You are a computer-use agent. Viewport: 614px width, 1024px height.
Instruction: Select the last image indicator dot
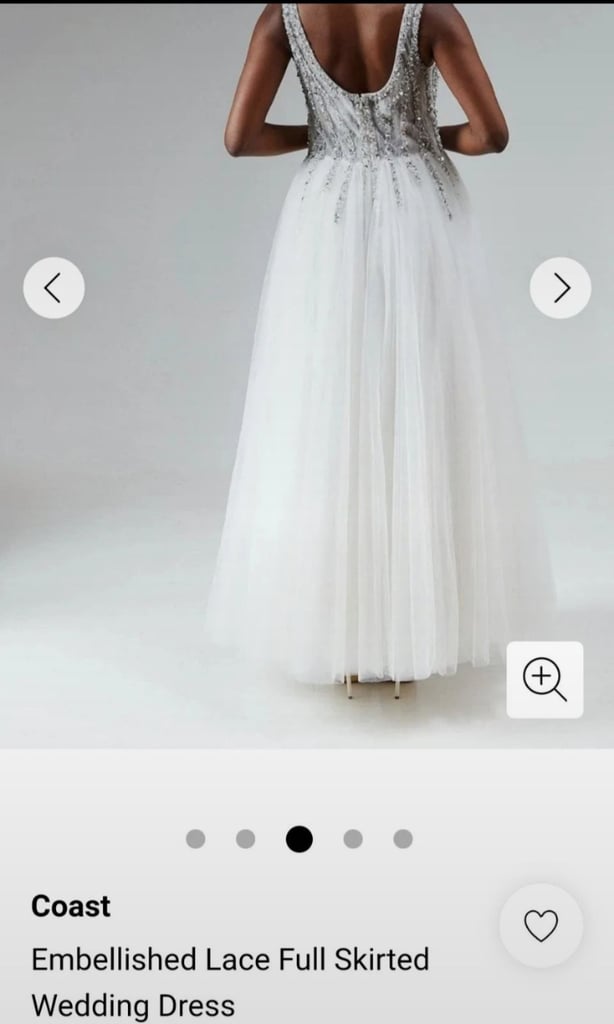click(403, 839)
